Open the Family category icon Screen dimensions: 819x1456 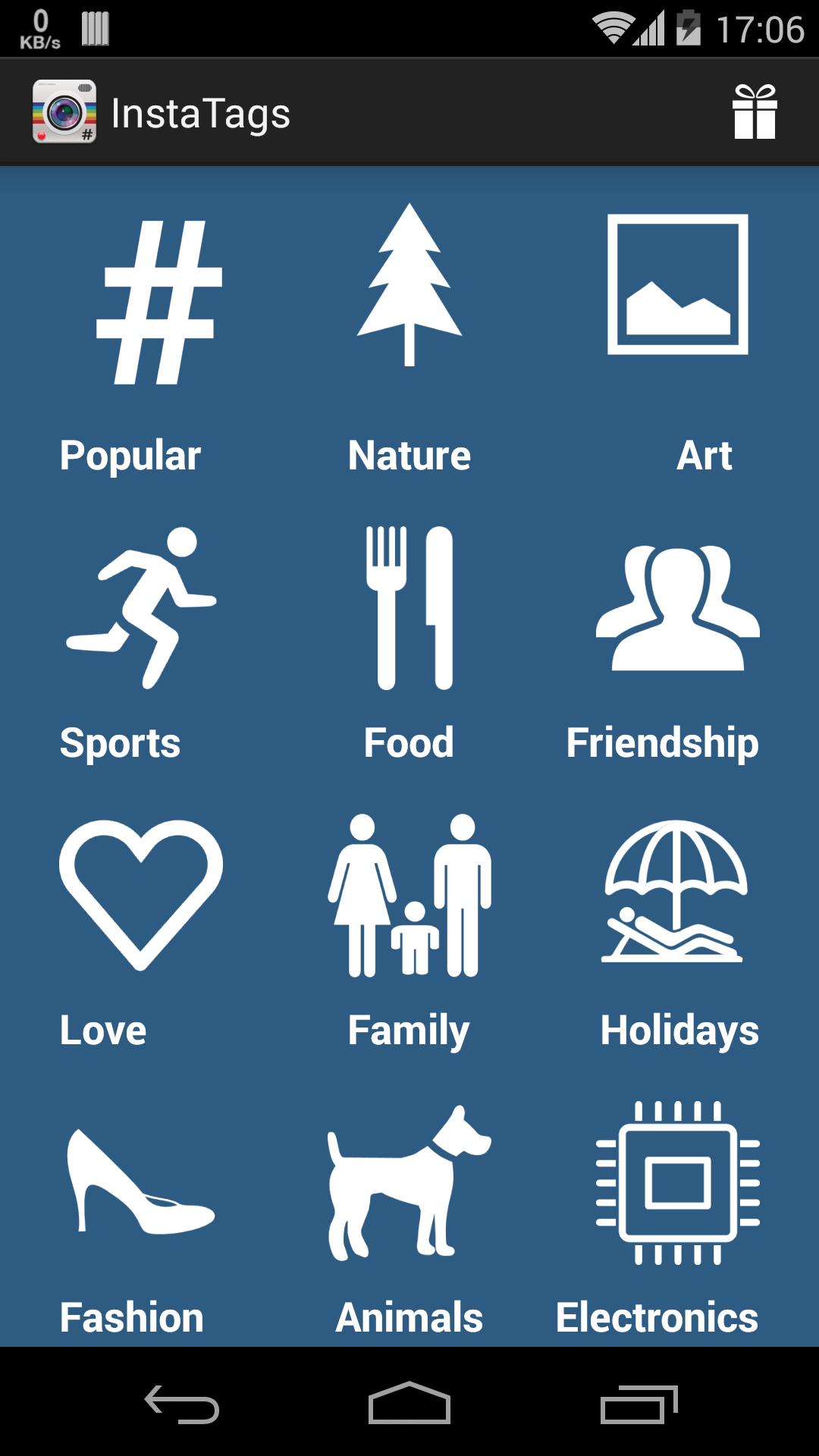click(x=409, y=895)
